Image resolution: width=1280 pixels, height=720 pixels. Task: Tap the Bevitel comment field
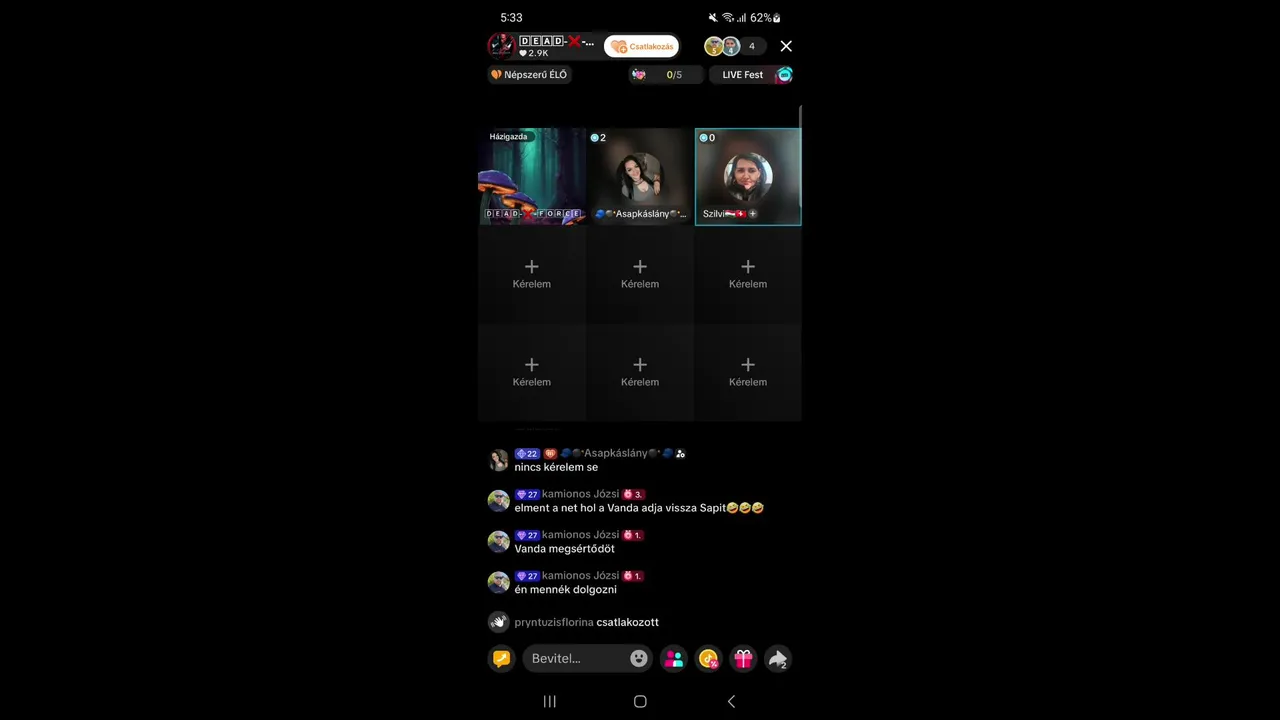click(575, 659)
